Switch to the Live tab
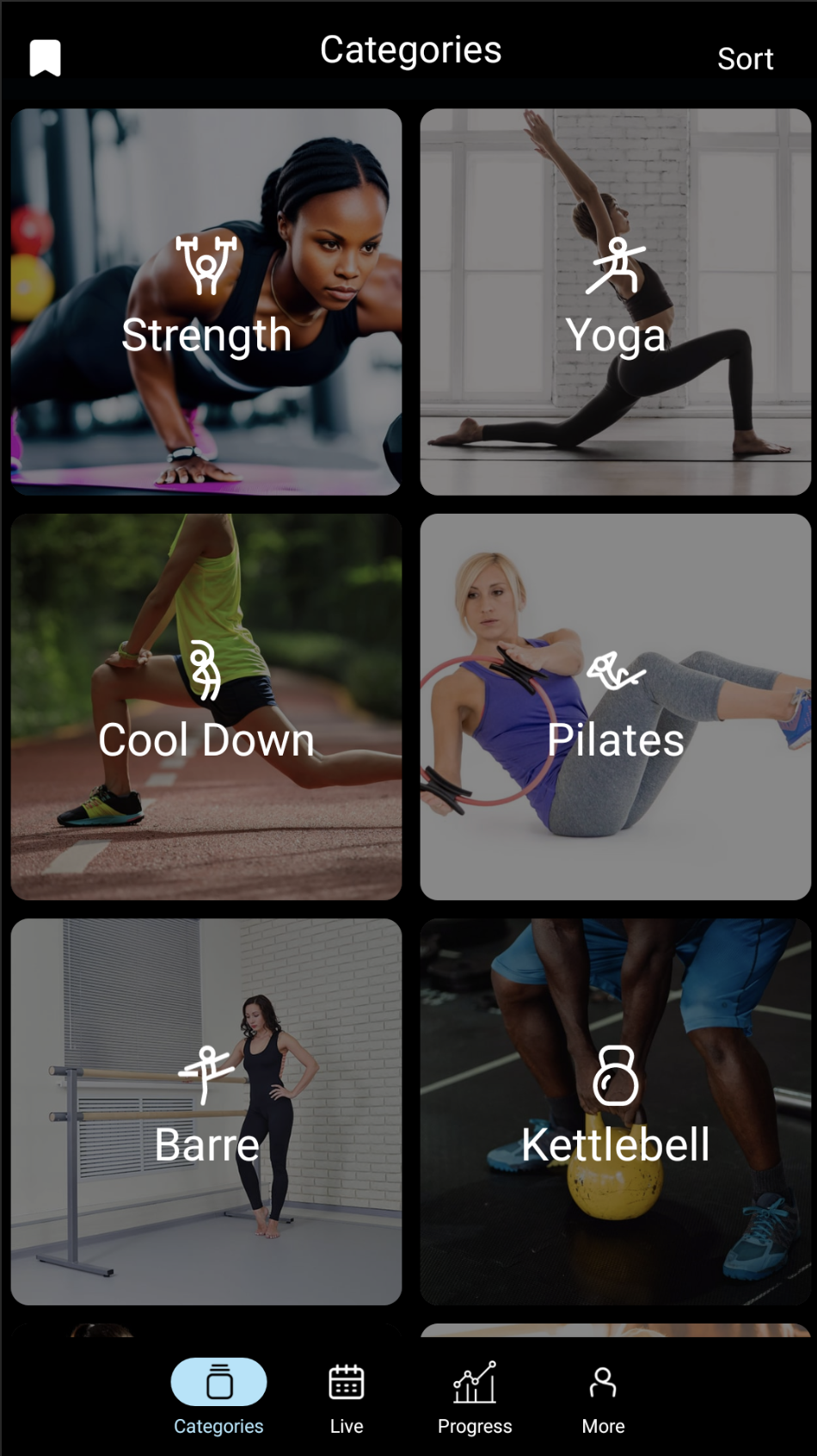This screenshot has height=1456, width=817. (347, 1397)
